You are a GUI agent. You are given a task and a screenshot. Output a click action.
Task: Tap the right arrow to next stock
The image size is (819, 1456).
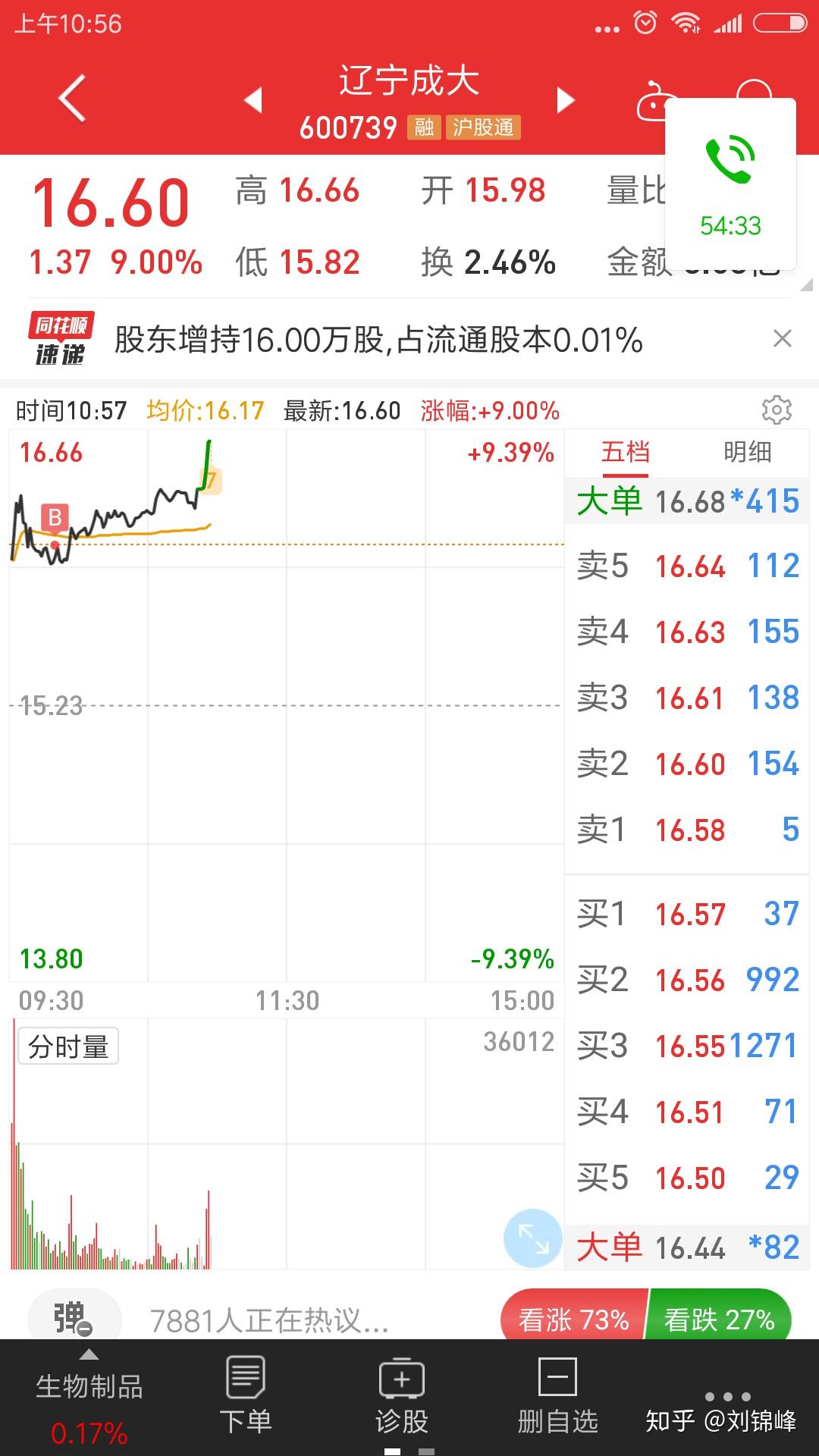pyautogui.click(x=564, y=99)
